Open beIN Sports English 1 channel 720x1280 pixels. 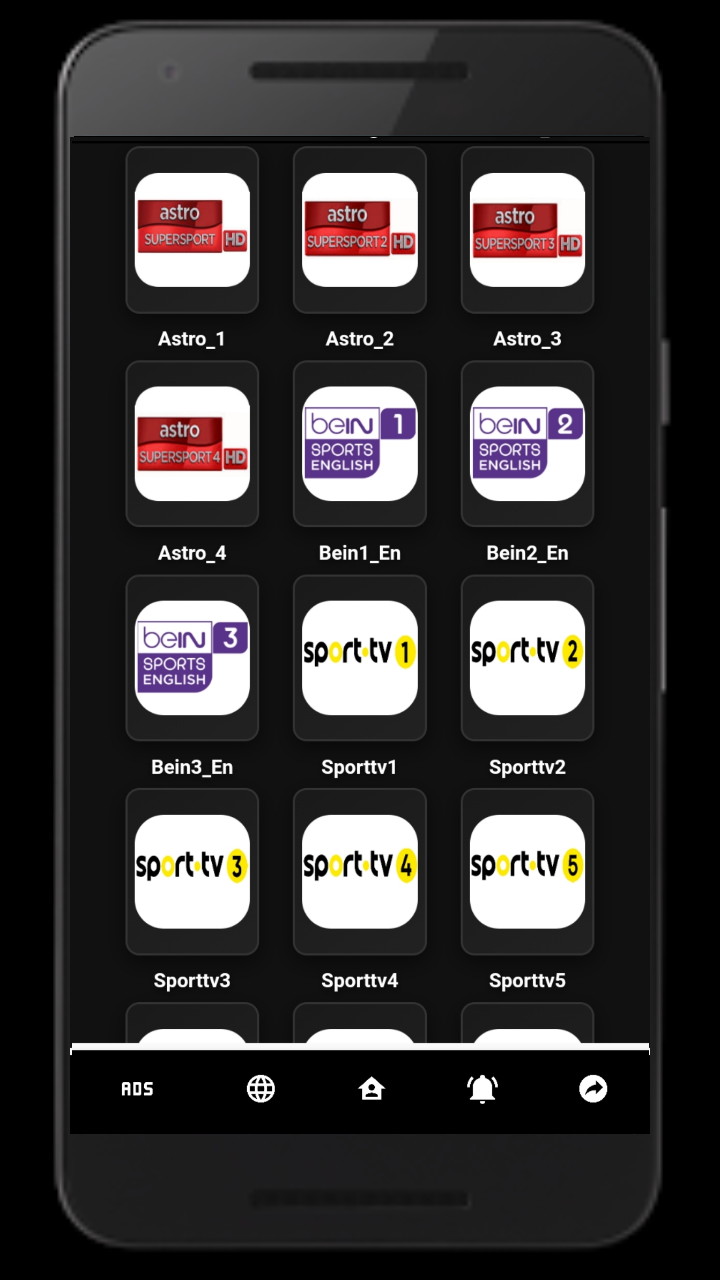pyautogui.click(x=359, y=443)
